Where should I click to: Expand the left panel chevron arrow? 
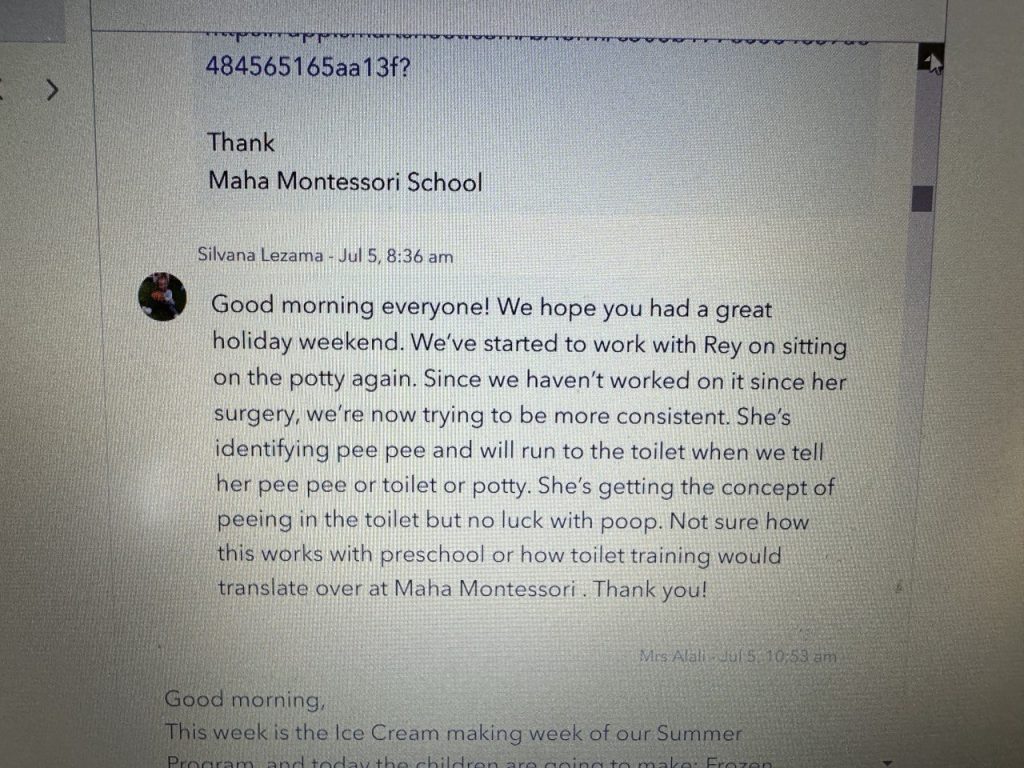[53, 90]
